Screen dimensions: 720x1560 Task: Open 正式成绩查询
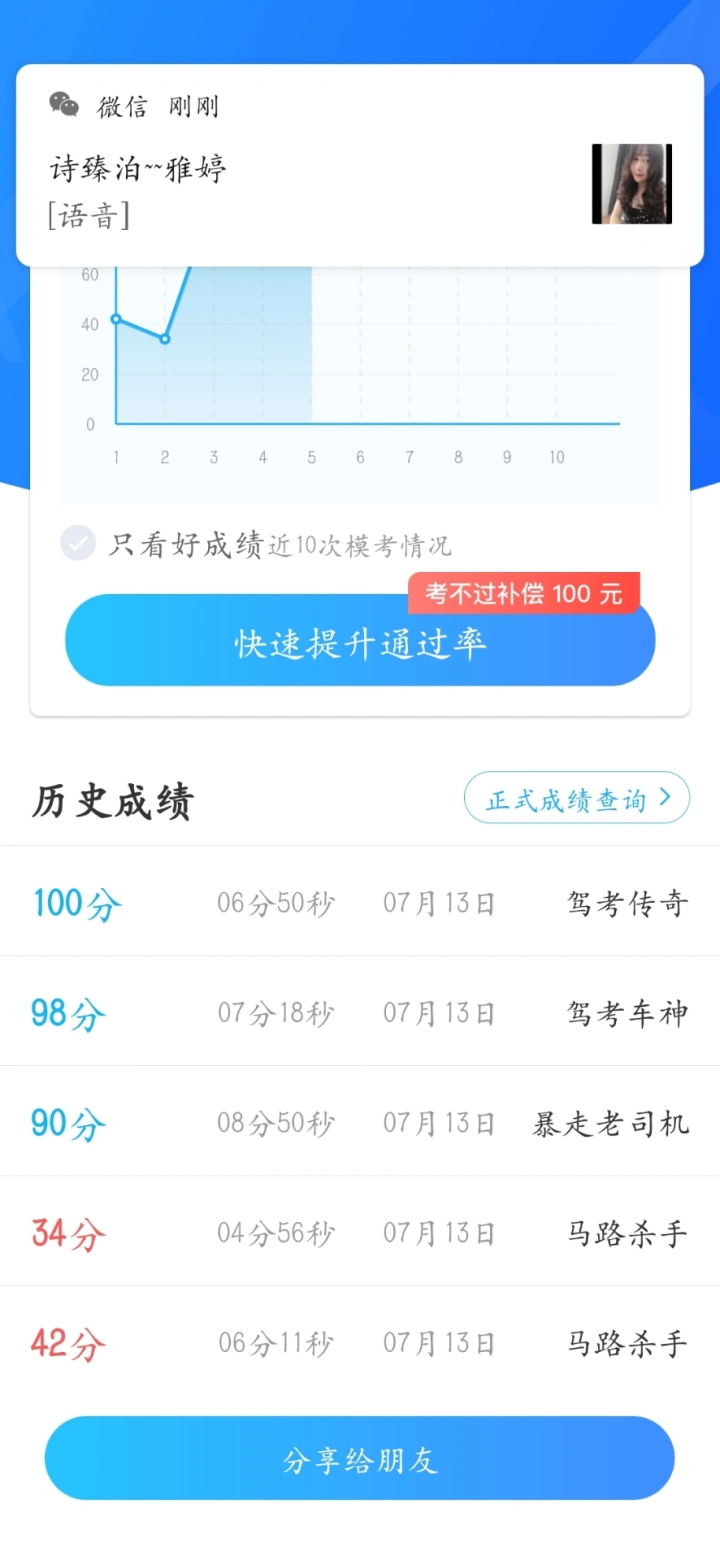(576, 799)
